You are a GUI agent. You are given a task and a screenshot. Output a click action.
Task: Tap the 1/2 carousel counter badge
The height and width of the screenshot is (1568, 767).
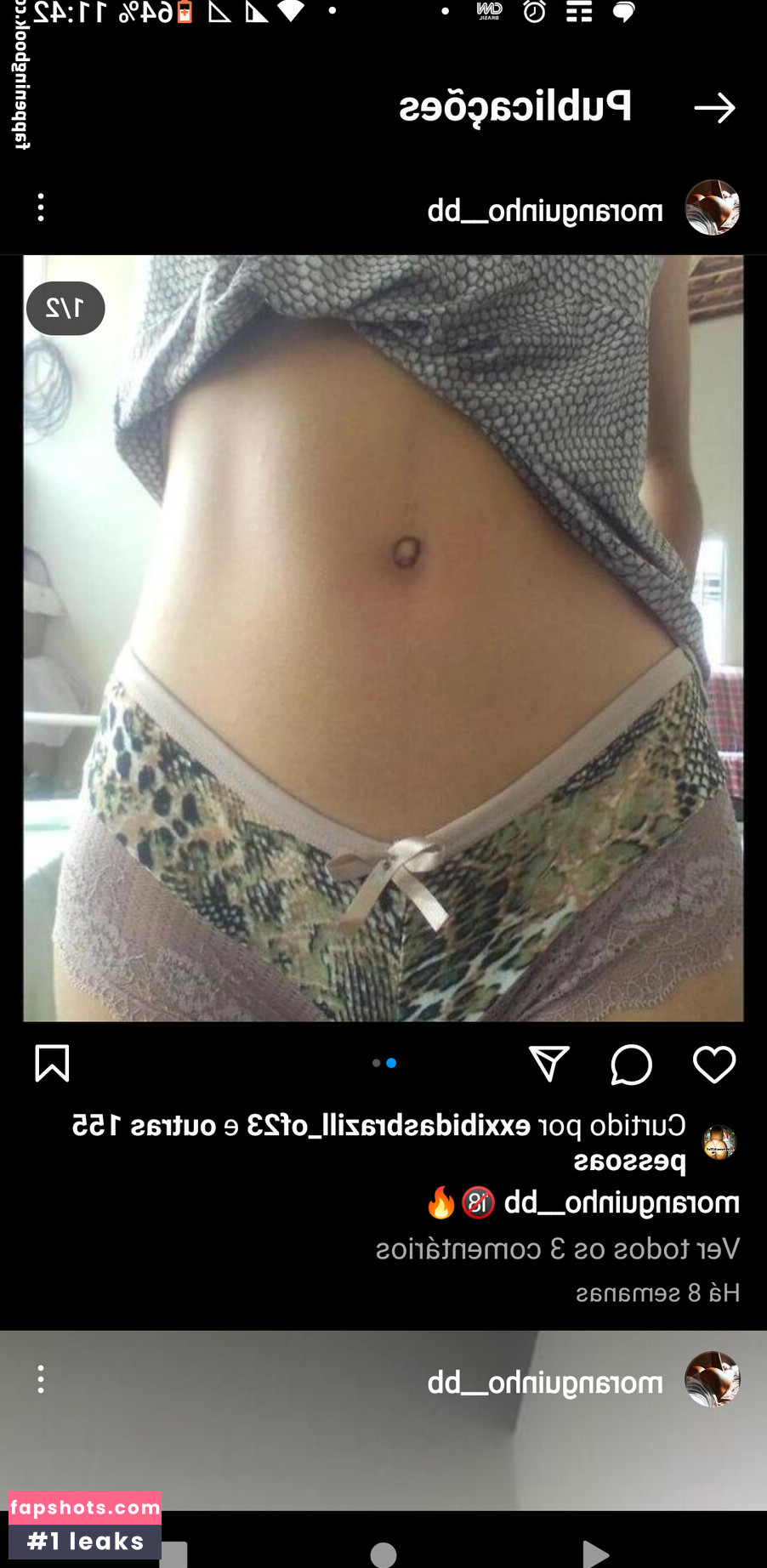(65, 308)
